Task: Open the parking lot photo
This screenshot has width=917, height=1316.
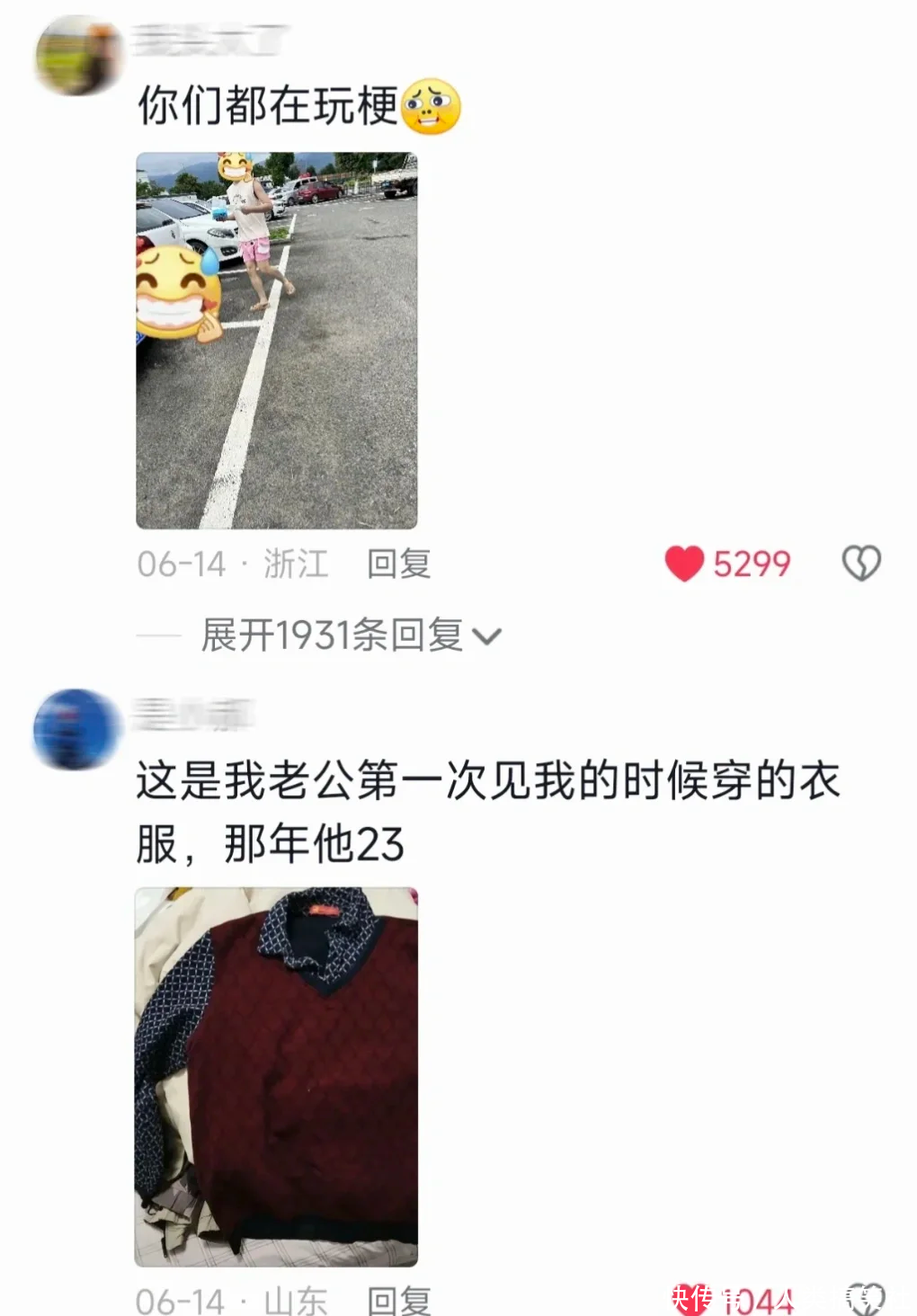Action: (277, 341)
